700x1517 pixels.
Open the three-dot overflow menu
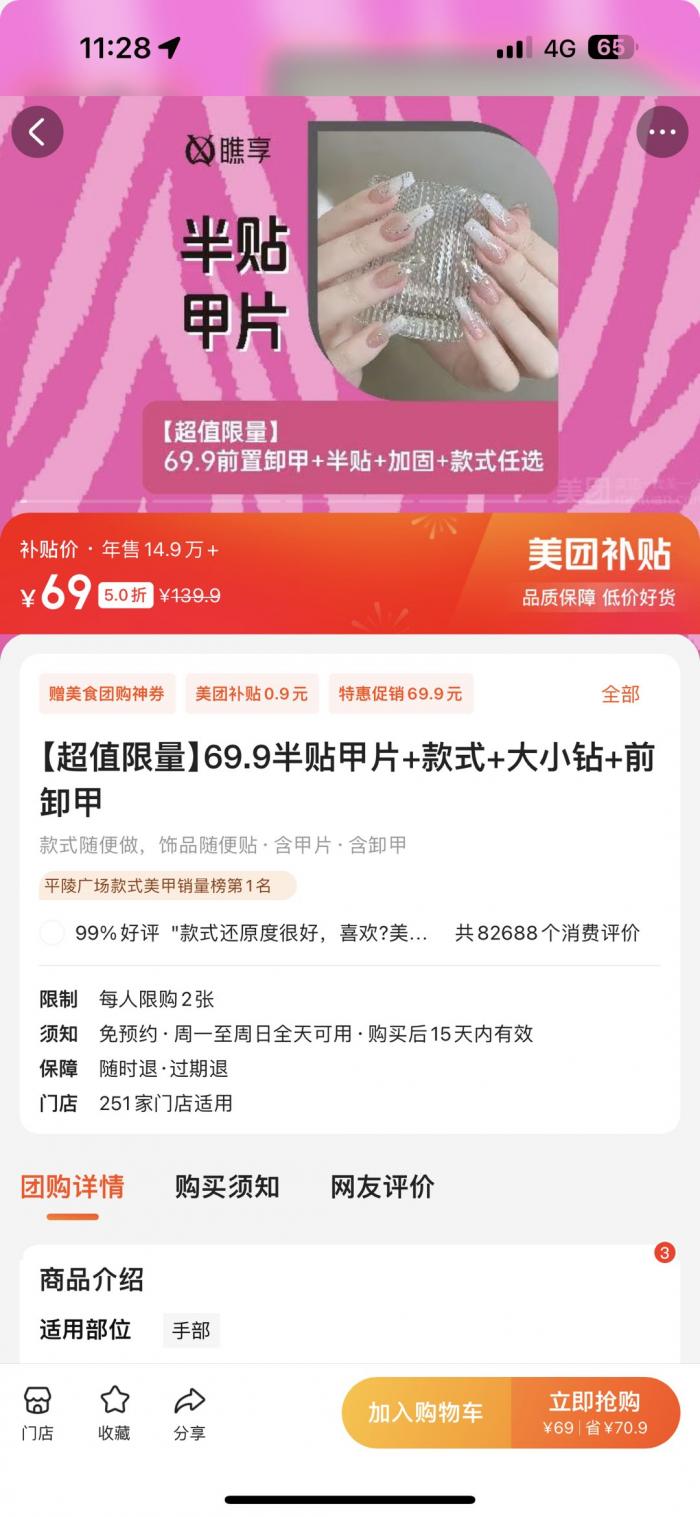pyautogui.click(x=661, y=132)
